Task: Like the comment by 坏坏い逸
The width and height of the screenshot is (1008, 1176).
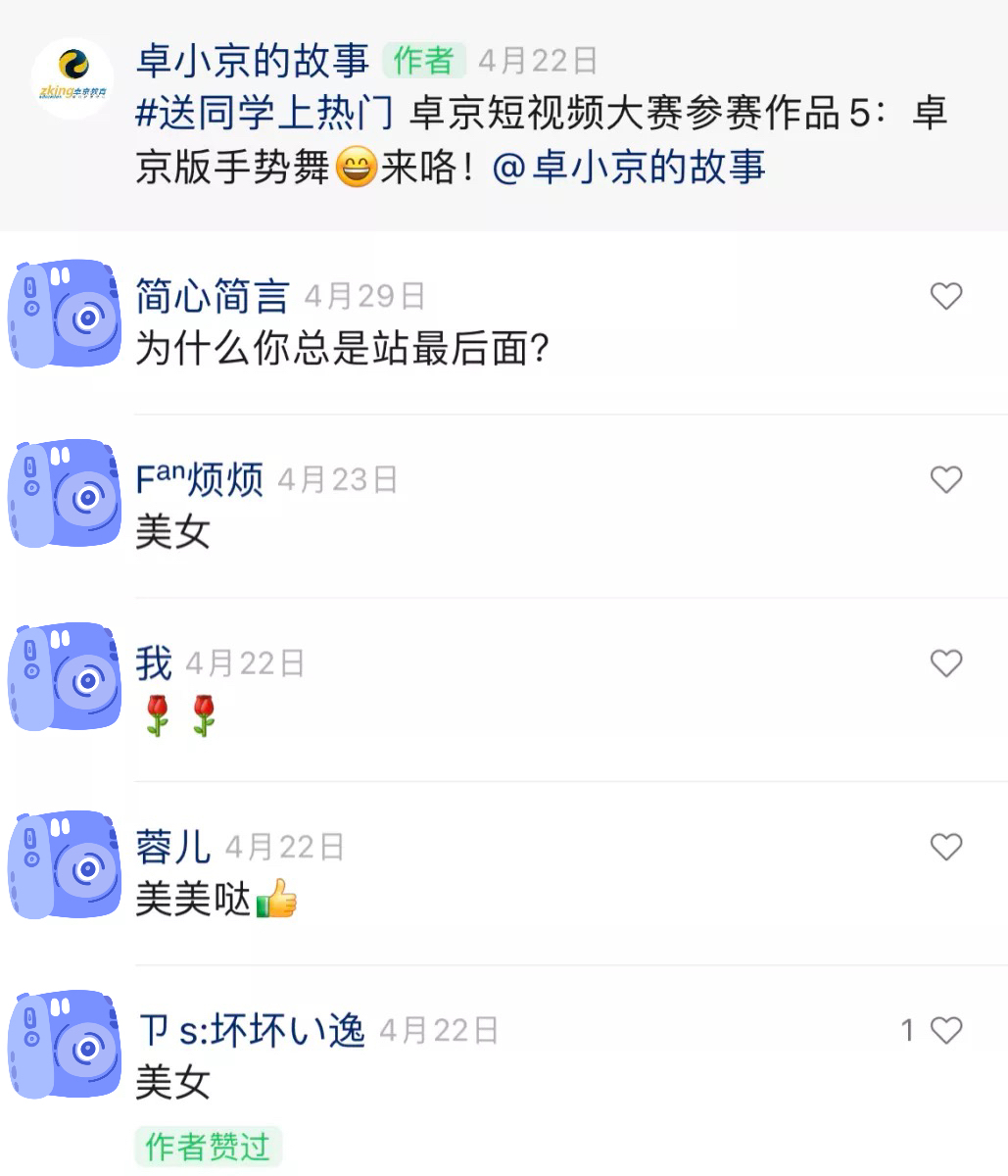Action: point(945,1030)
